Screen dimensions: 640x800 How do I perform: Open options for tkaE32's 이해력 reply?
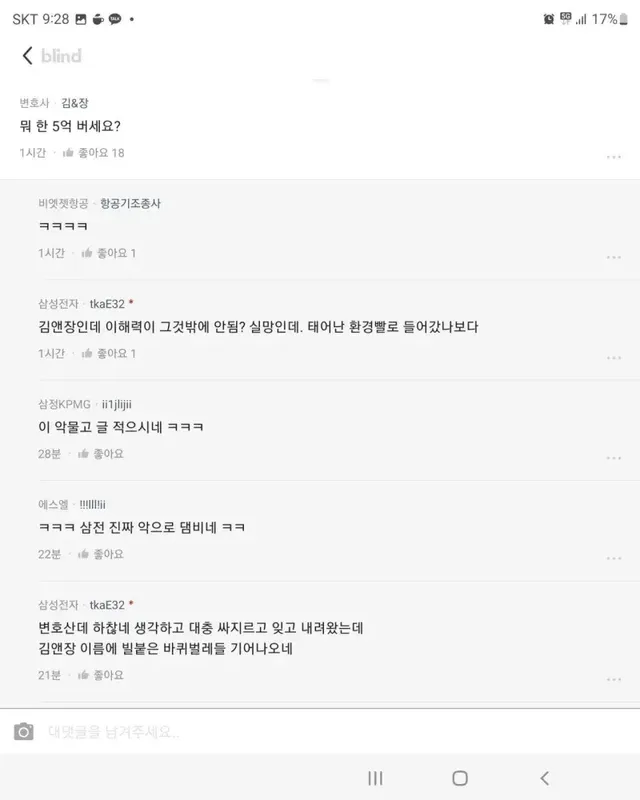click(613, 357)
